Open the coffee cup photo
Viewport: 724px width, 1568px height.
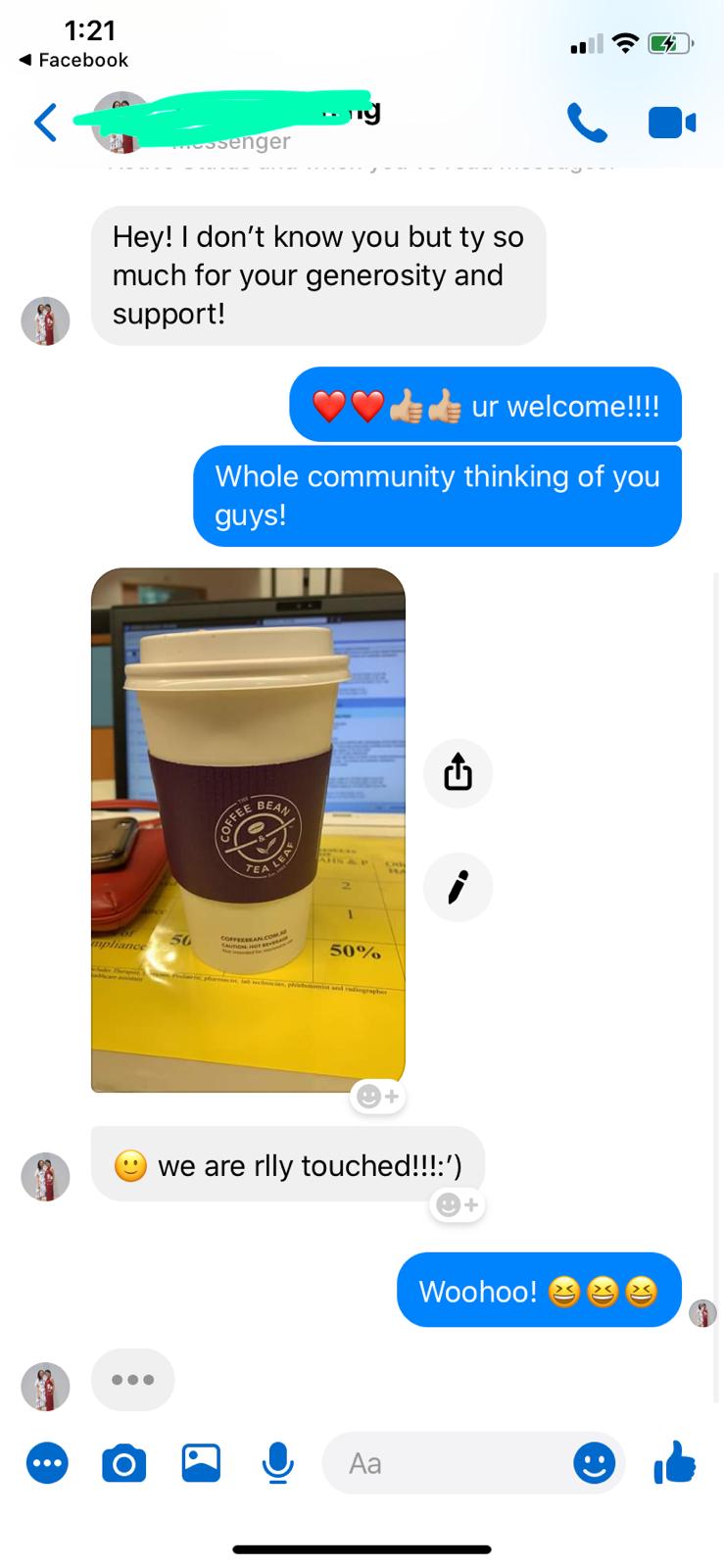248,829
